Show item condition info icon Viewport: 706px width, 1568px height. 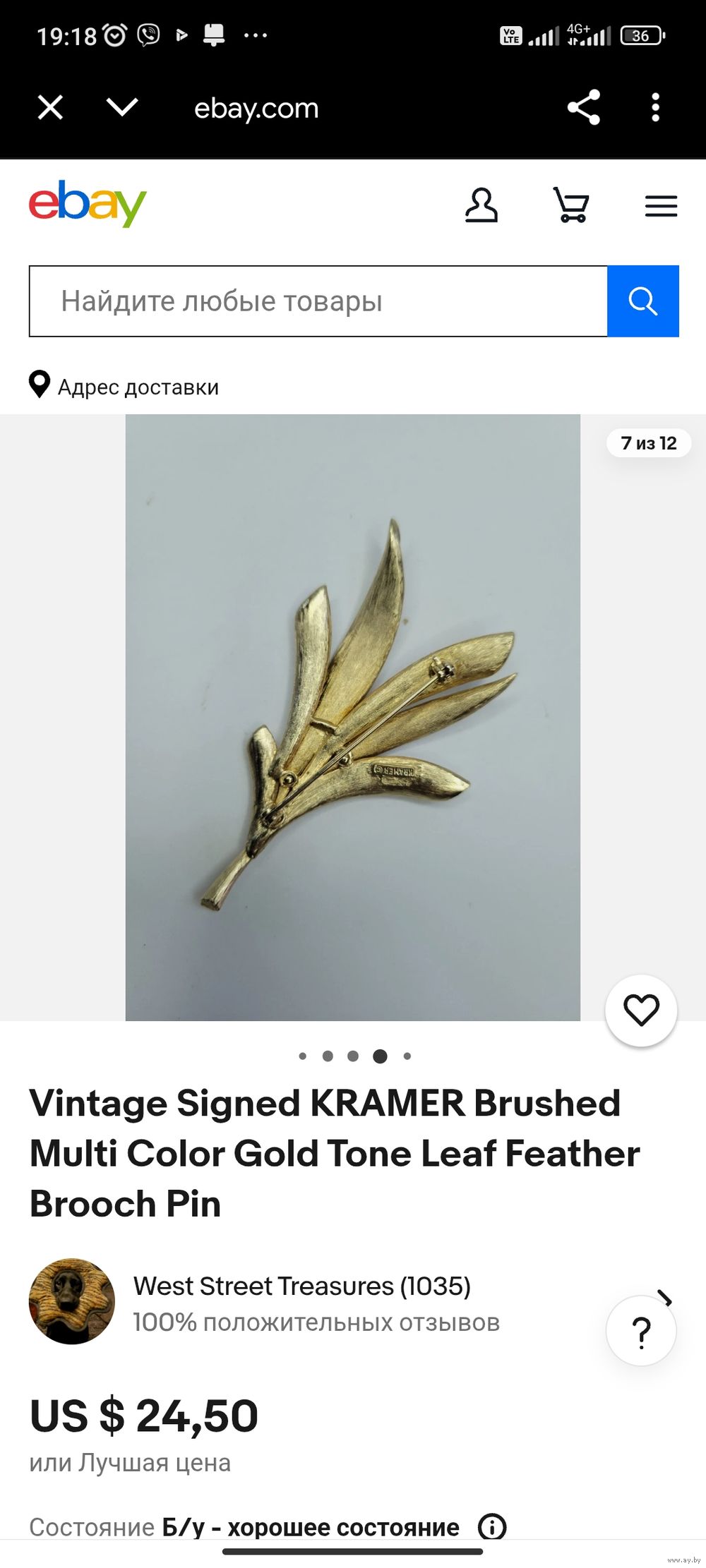coord(491,1526)
